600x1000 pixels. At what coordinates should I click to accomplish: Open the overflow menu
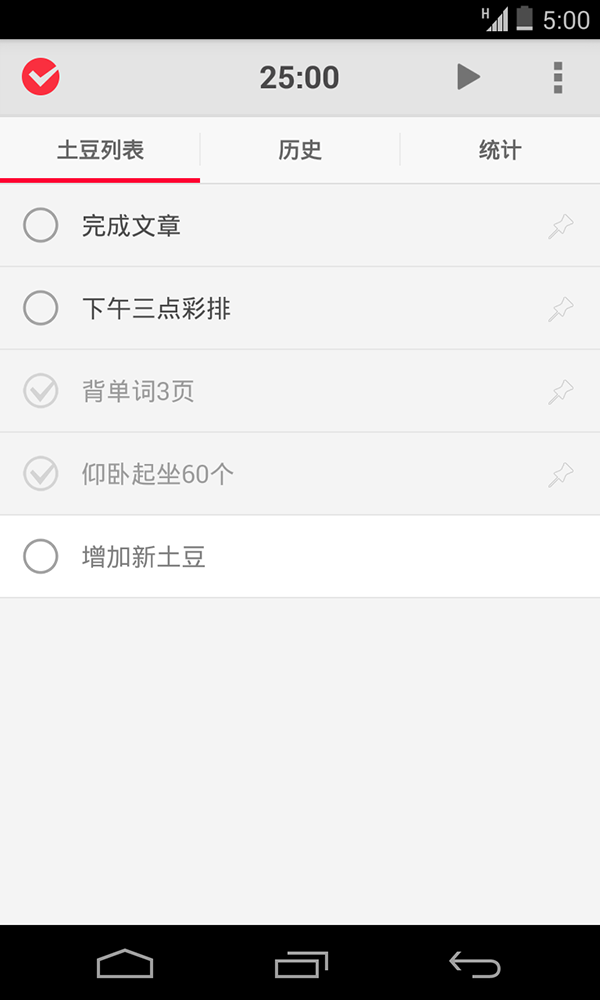tap(558, 77)
